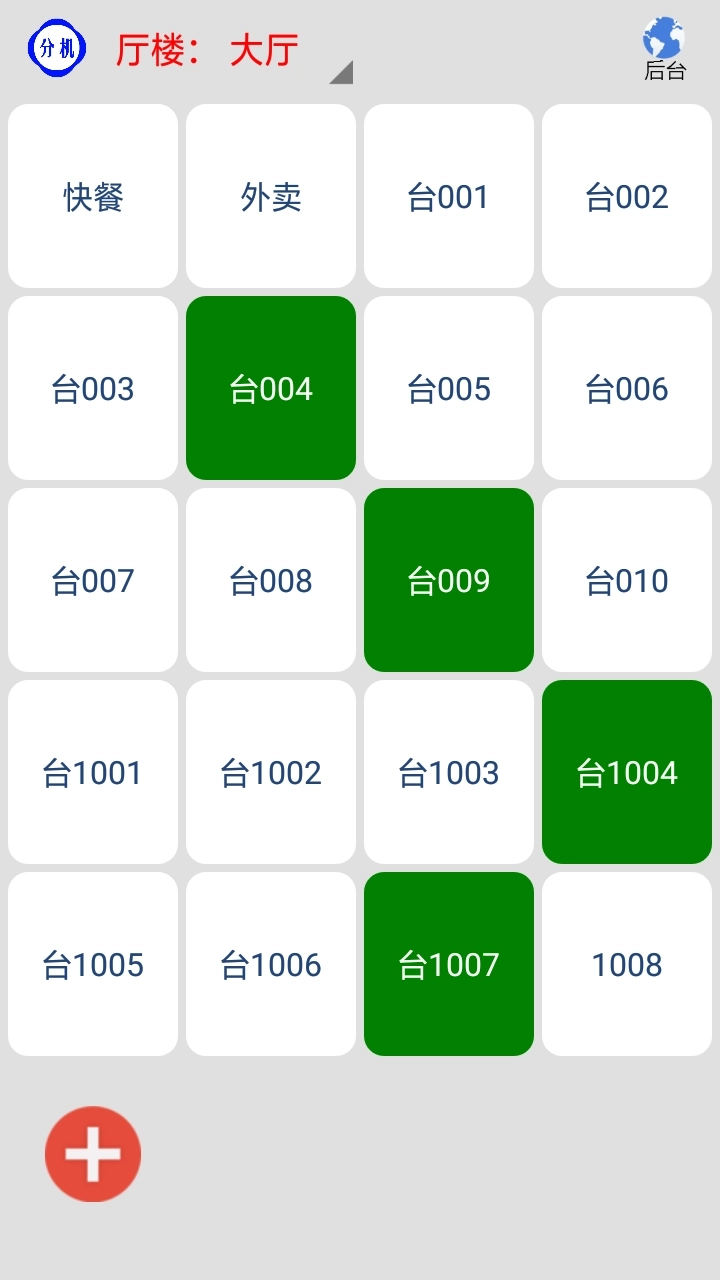Select table 台1003

[449, 772]
